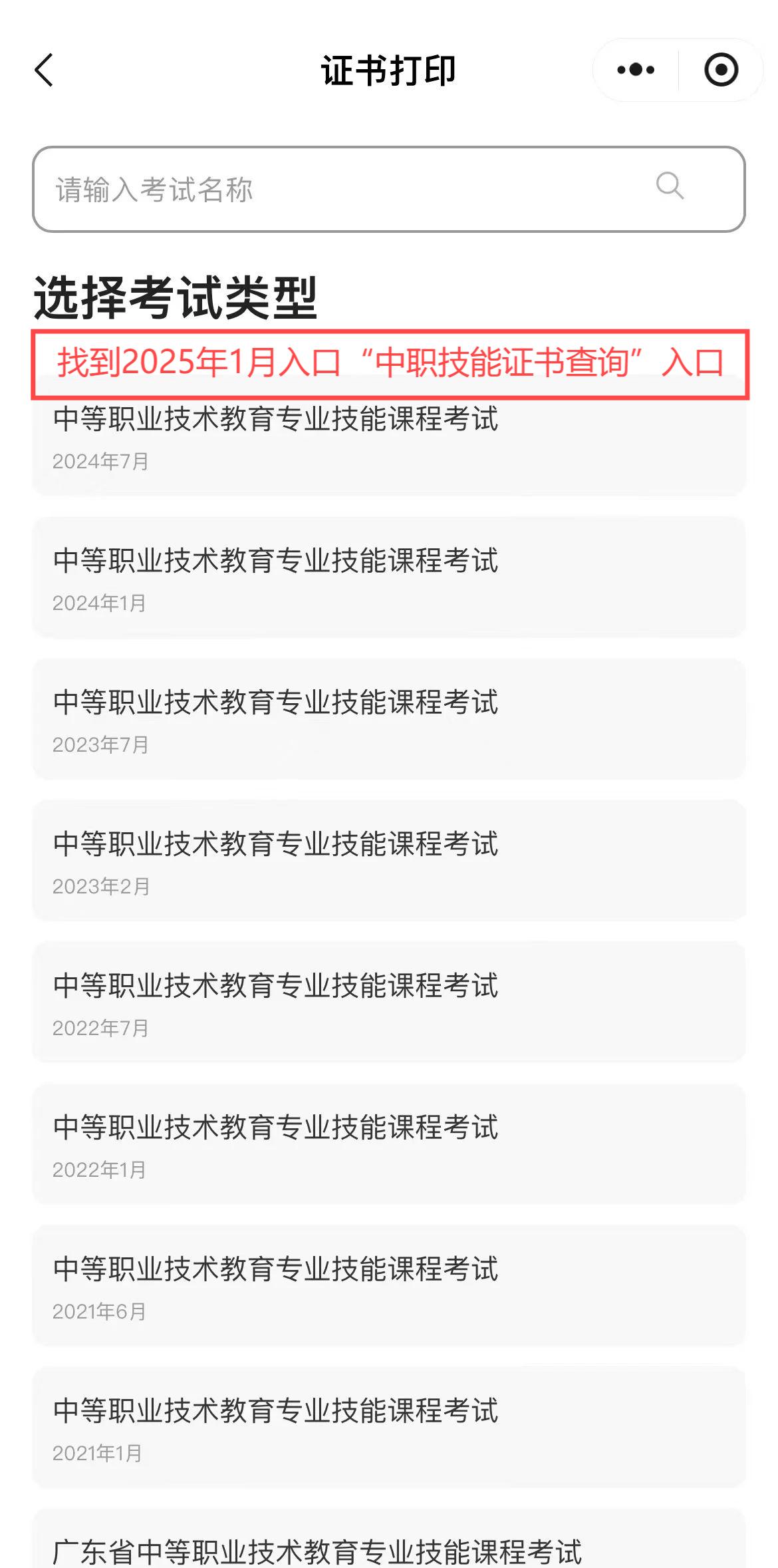Select the 2022年1月 exam entry
Screen dimensions: 778x1568
pos(388,1144)
